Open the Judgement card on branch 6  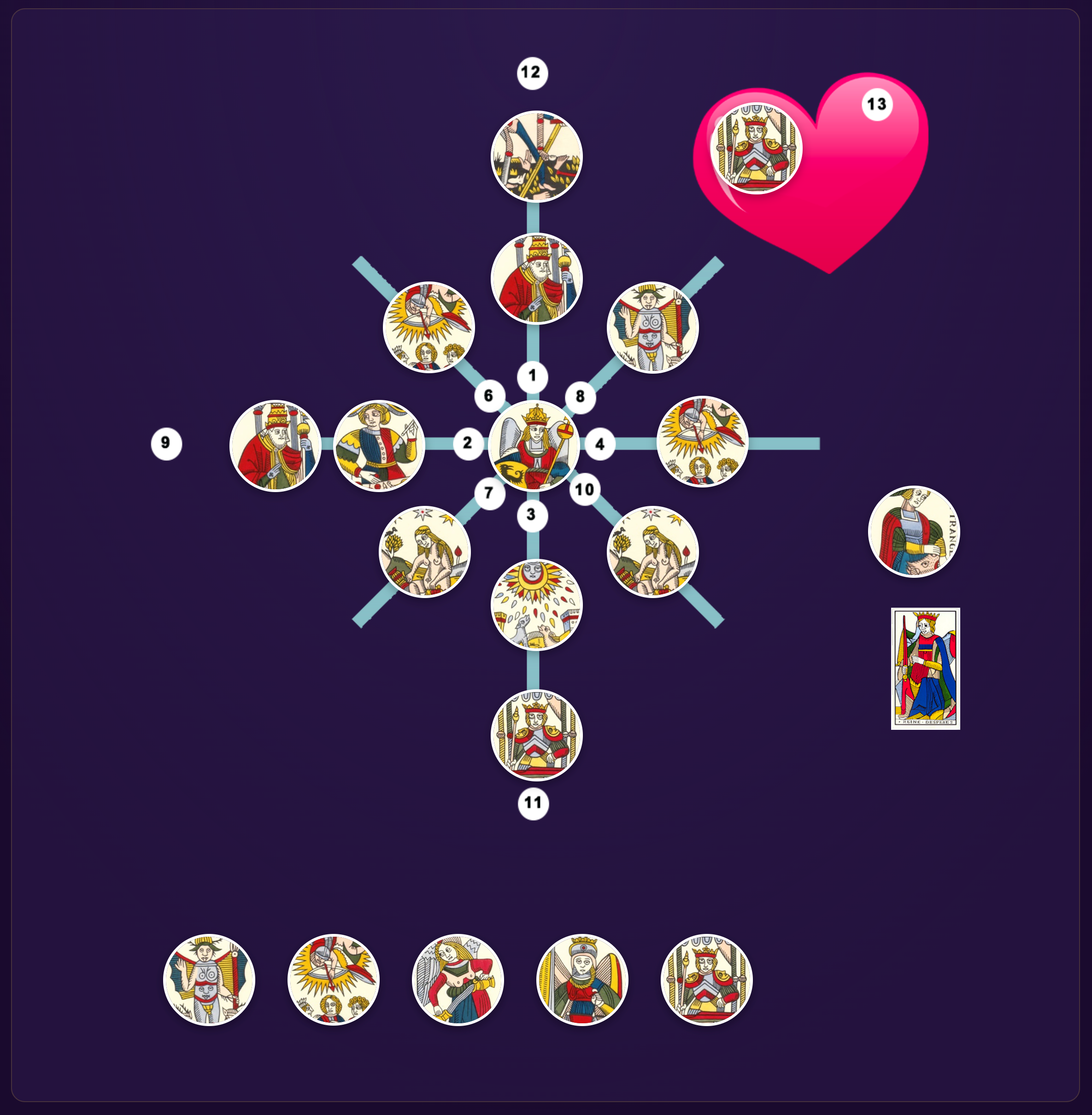(x=429, y=327)
